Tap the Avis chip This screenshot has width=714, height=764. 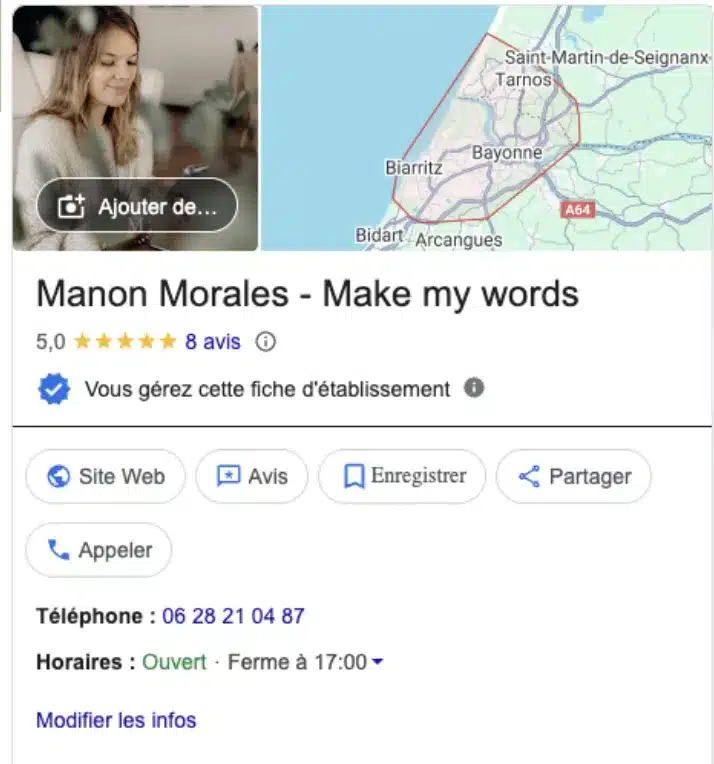point(251,476)
